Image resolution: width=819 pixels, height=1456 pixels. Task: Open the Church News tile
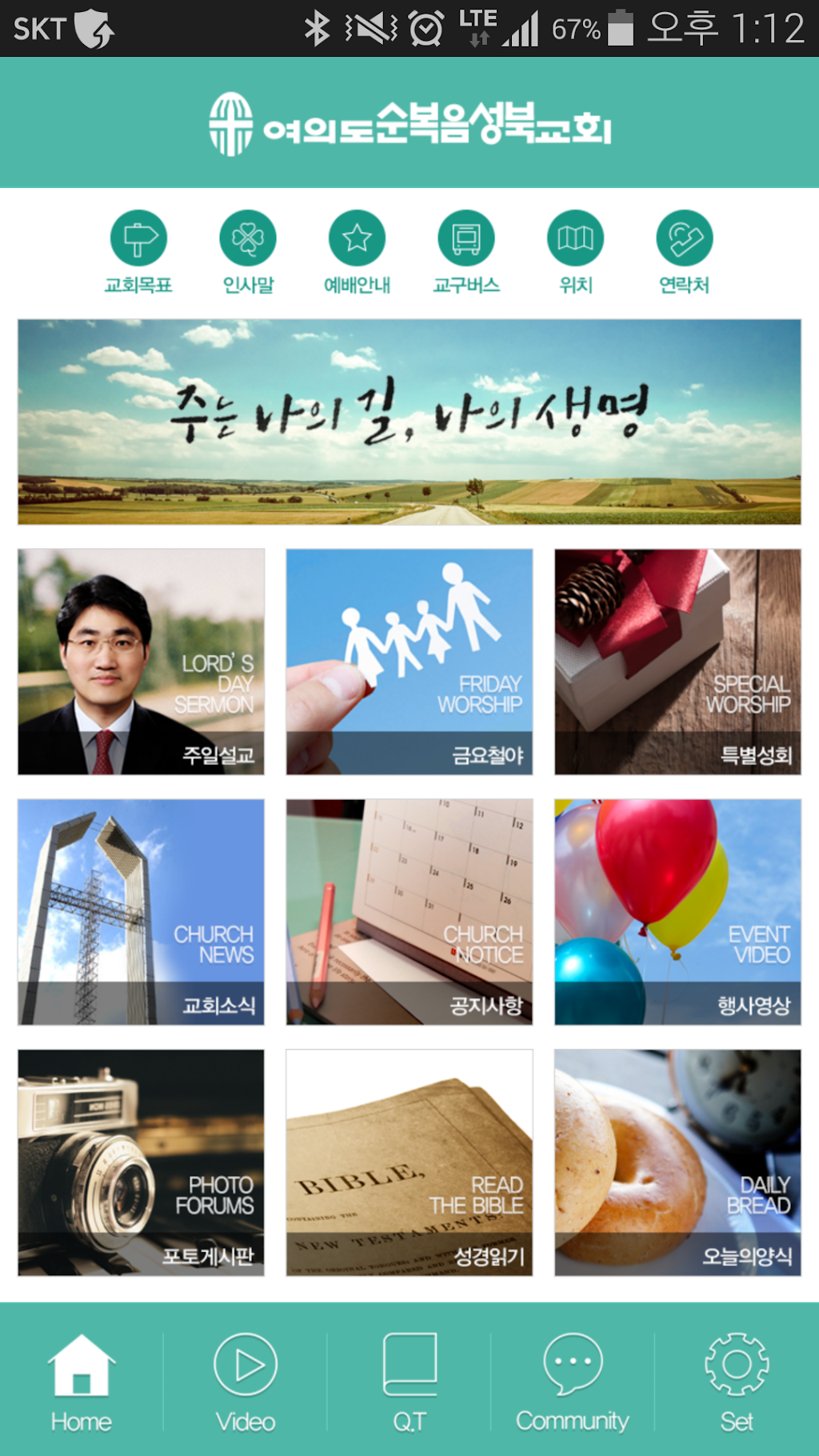click(x=141, y=912)
